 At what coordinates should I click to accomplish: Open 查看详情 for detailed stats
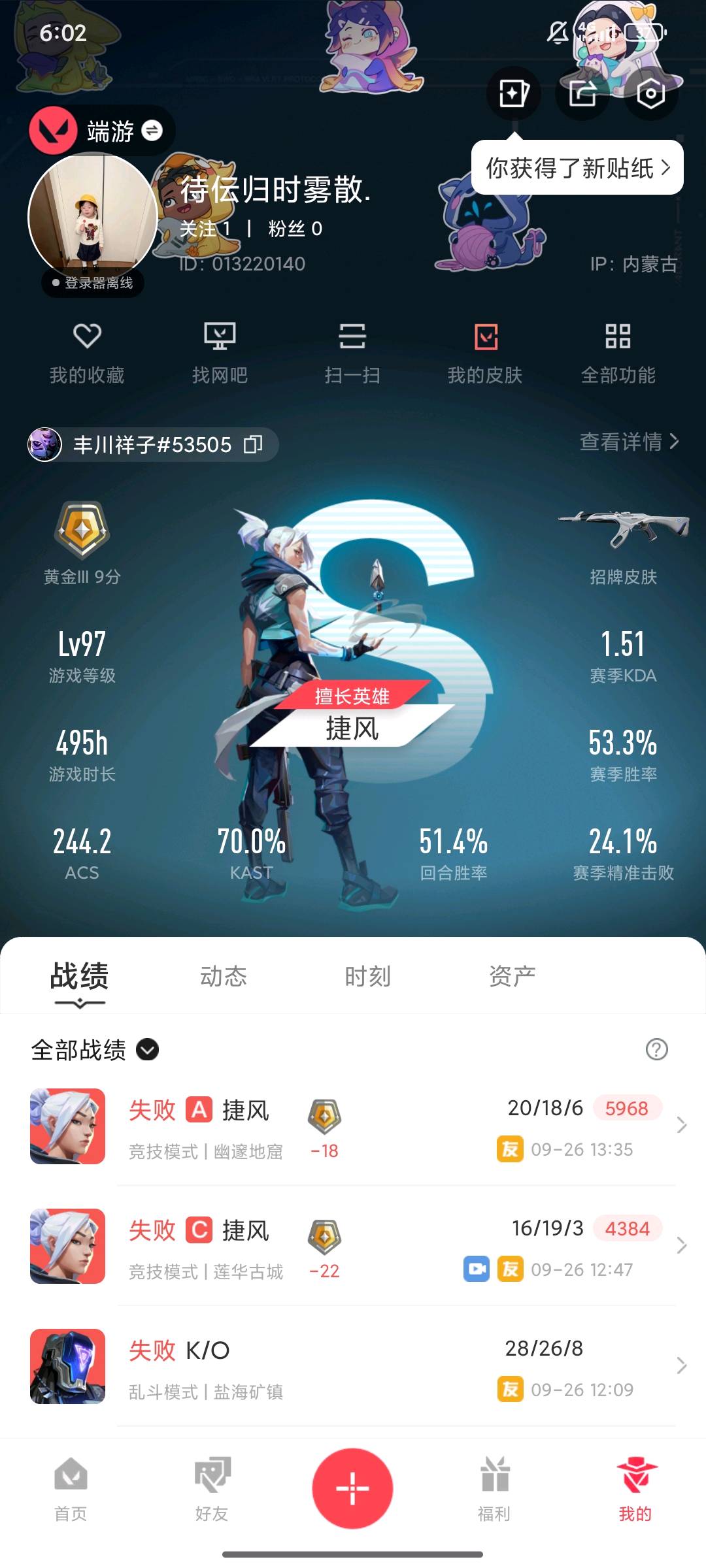click(x=629, y=442)
